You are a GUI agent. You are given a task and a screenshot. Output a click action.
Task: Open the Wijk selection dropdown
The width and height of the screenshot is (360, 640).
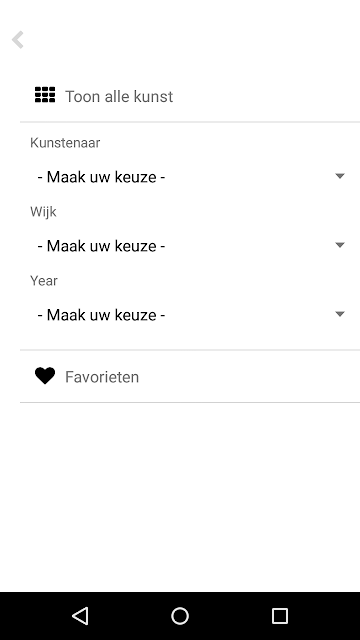tap(190, 246)
